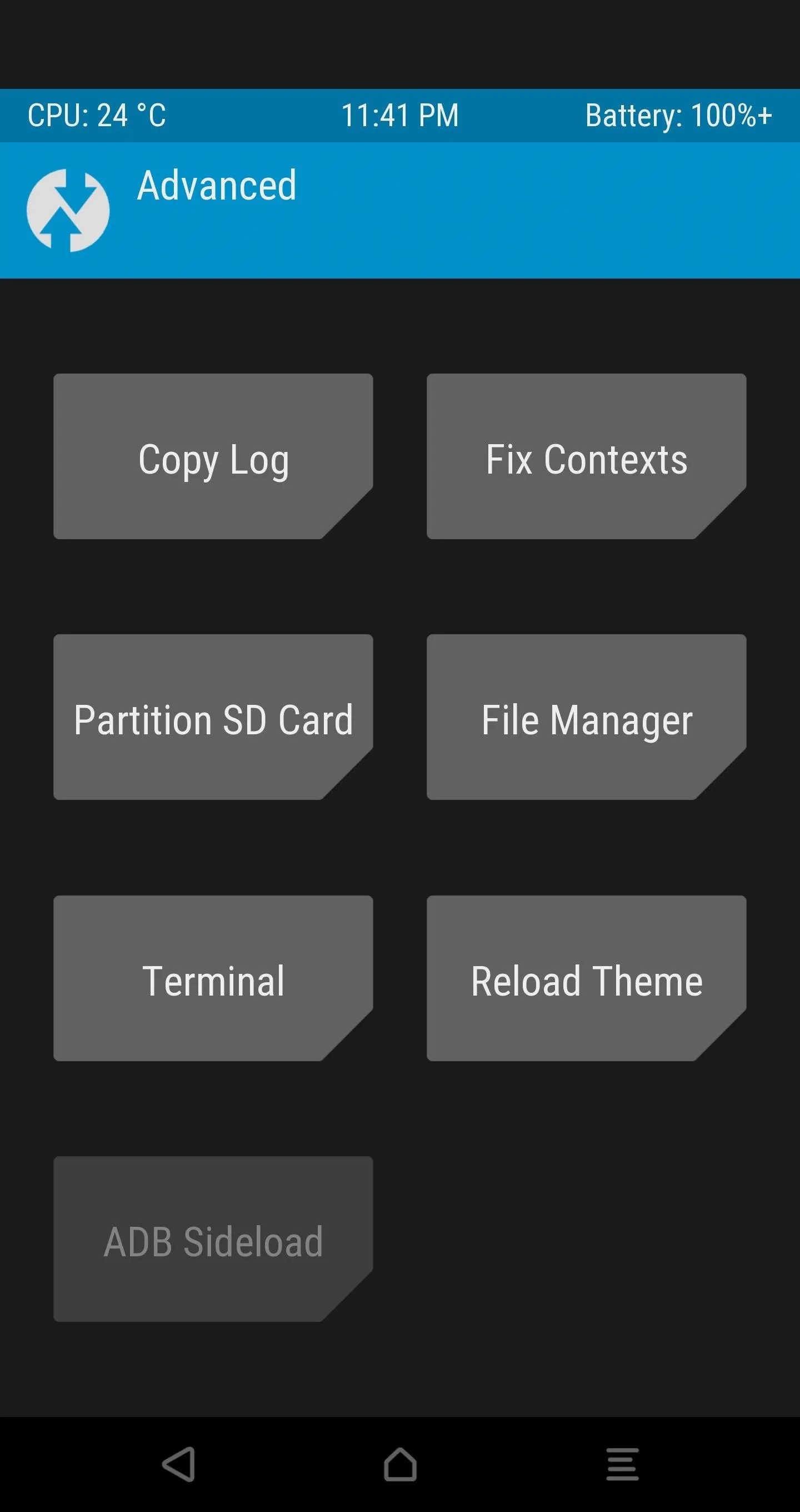Viewport: 800px width, 1512px height.
Task: Return to the TWRP home screen
Action: pyautogui.click(x=400, y=1464)
